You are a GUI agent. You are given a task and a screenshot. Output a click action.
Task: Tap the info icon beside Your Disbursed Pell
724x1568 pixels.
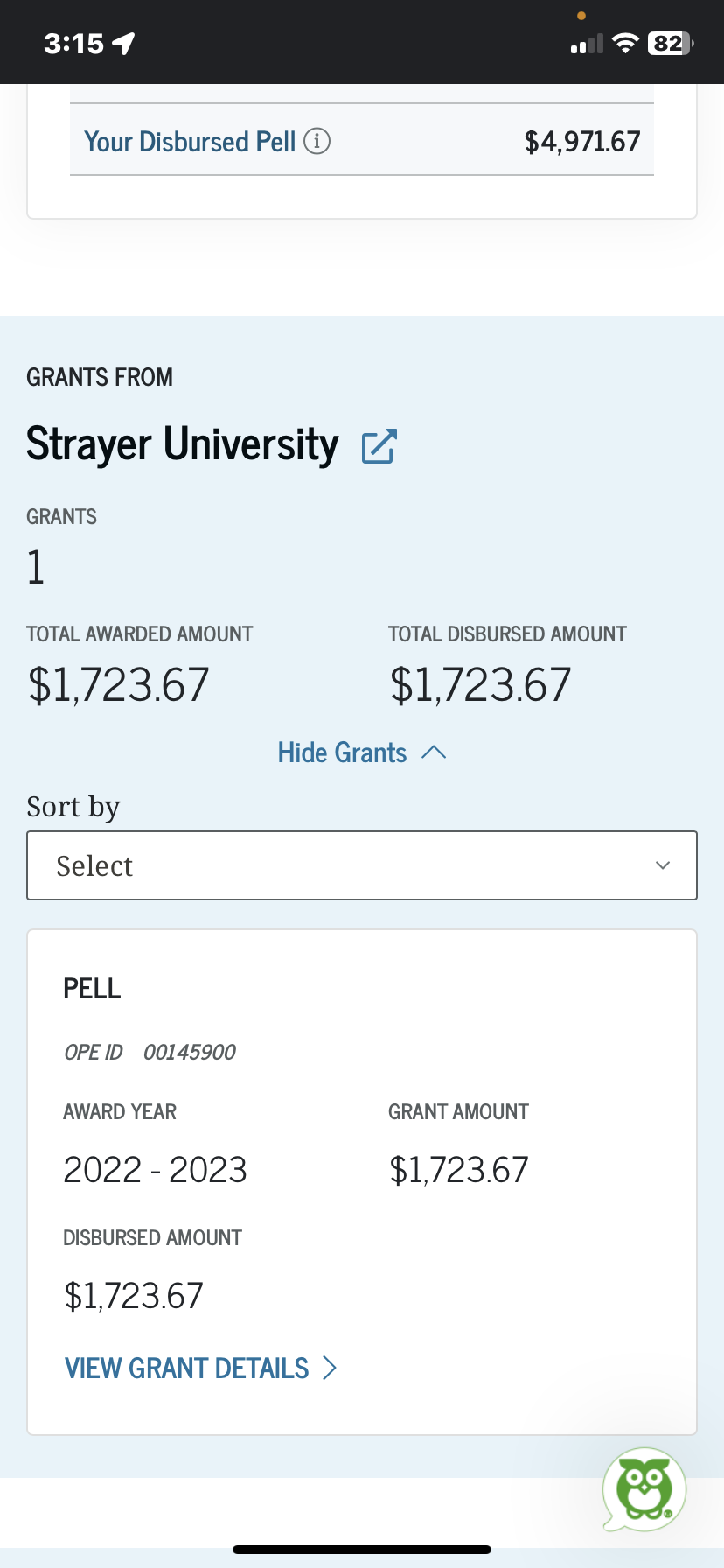[x=317, y=141]
